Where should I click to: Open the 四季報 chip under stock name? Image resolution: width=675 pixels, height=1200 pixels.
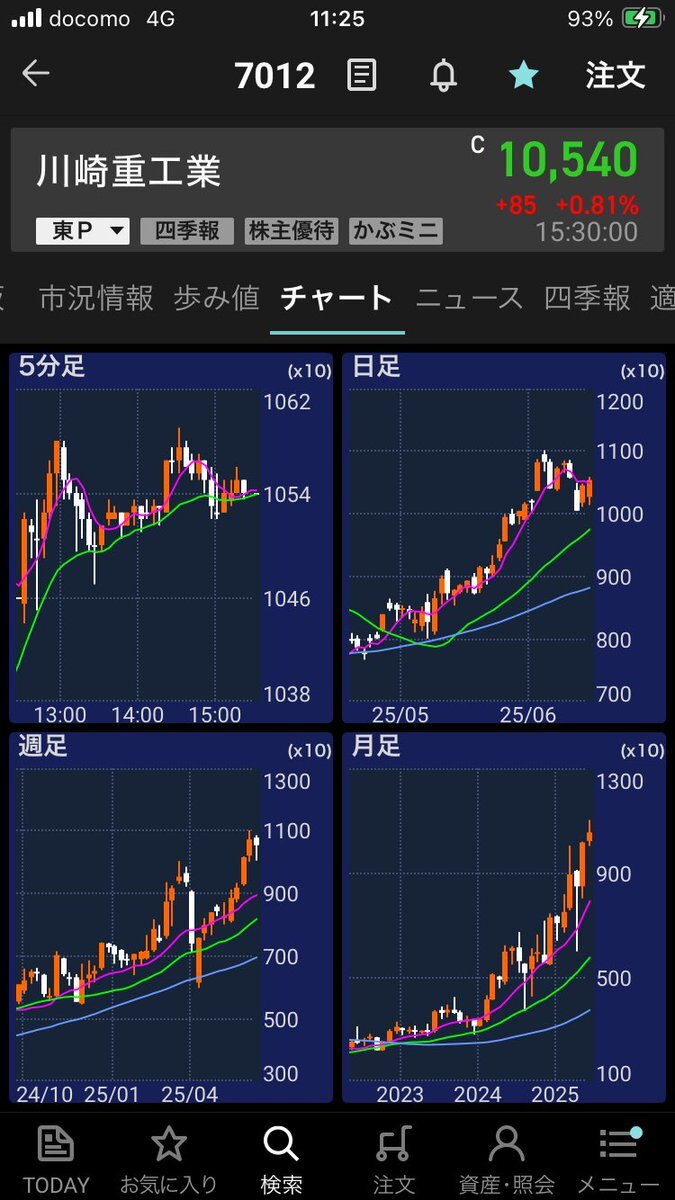(x=187, y=232)
